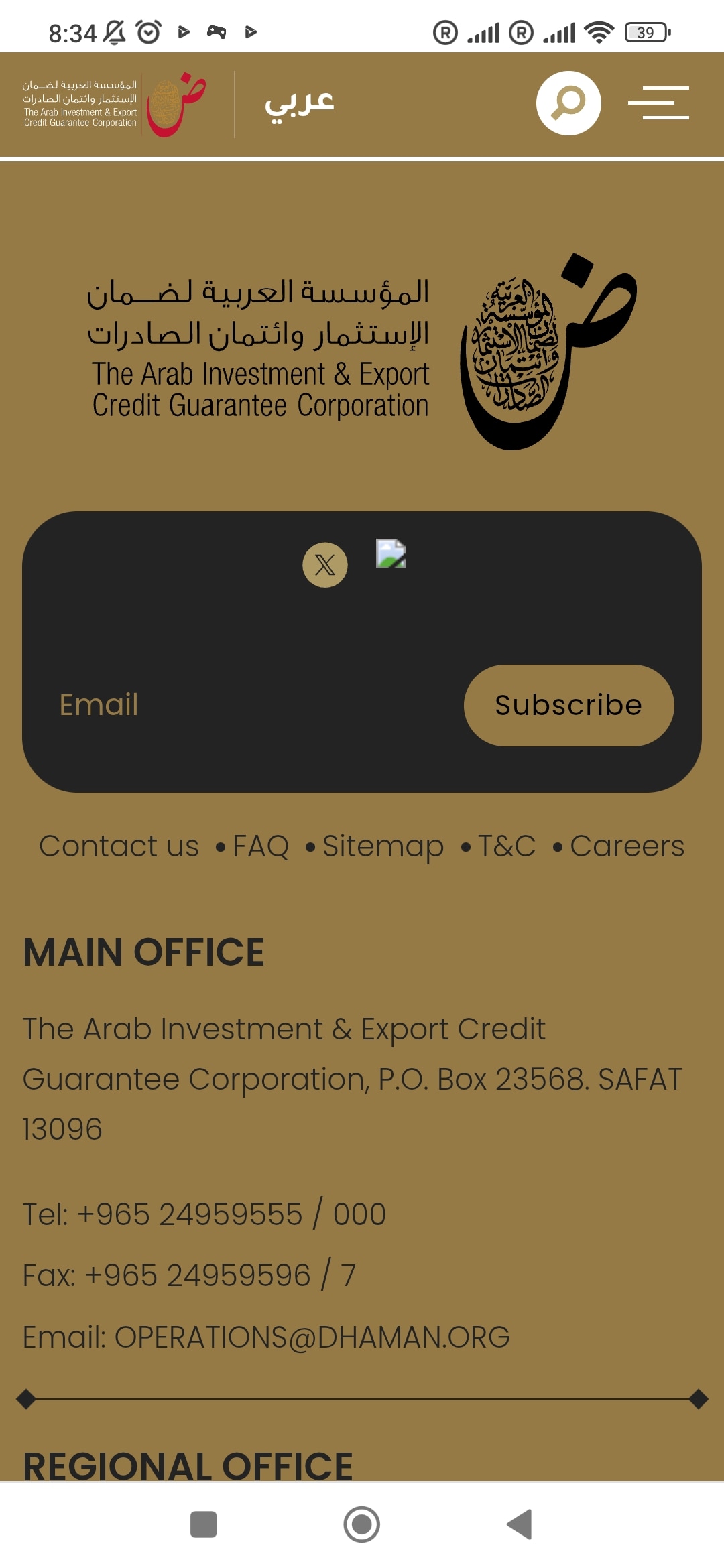Tap the Dhaman logo in header

[114, 104]
